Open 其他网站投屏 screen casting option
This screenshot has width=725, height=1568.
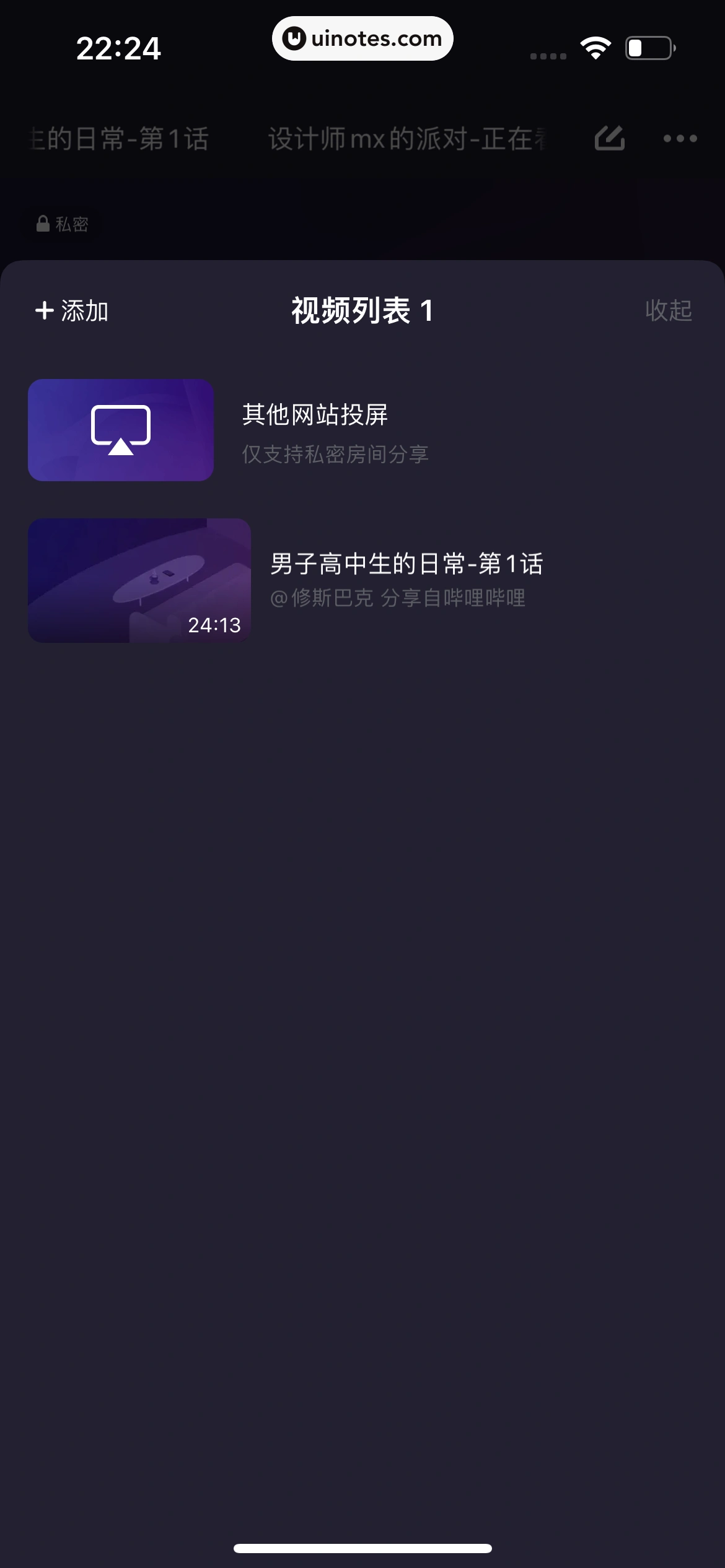(315, 416)
